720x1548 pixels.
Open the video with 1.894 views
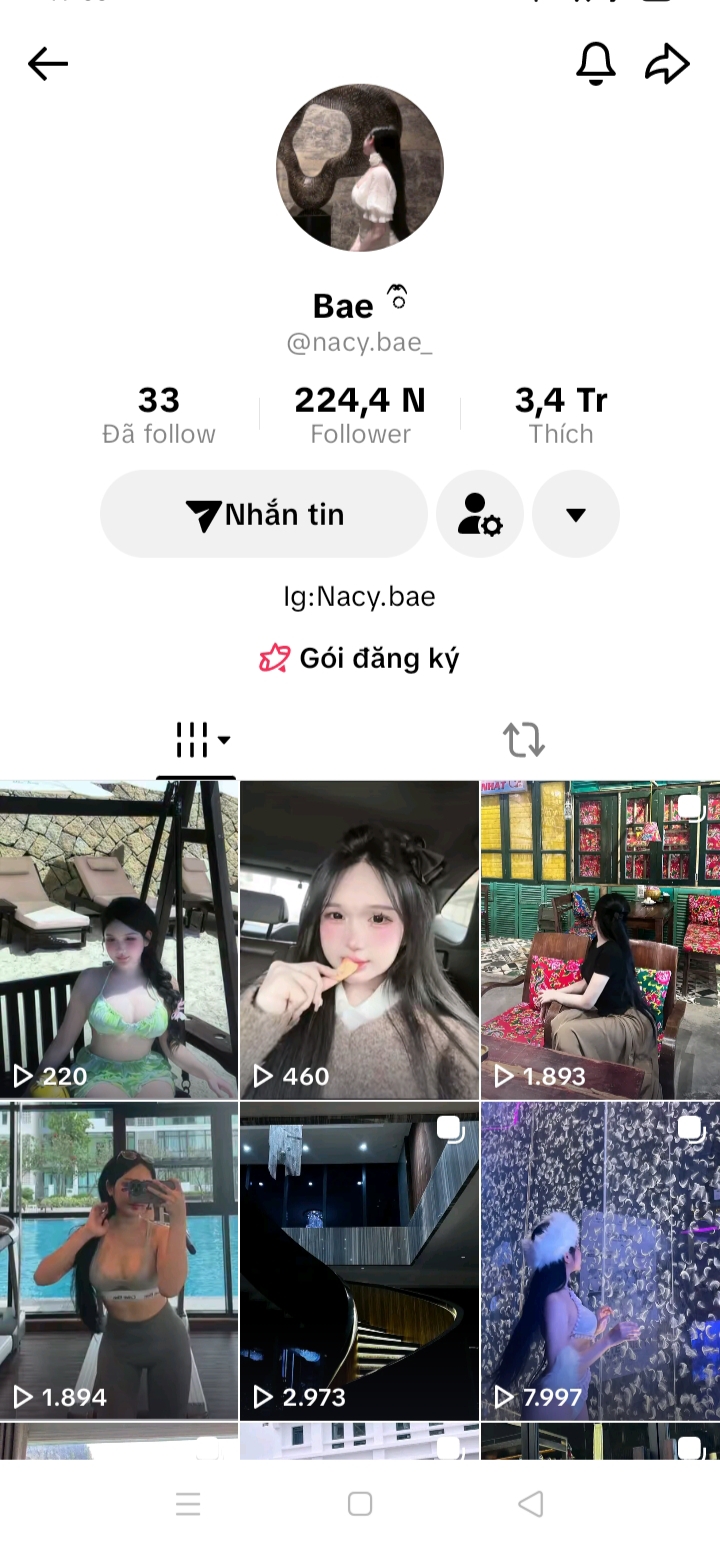pos(119,1260)
